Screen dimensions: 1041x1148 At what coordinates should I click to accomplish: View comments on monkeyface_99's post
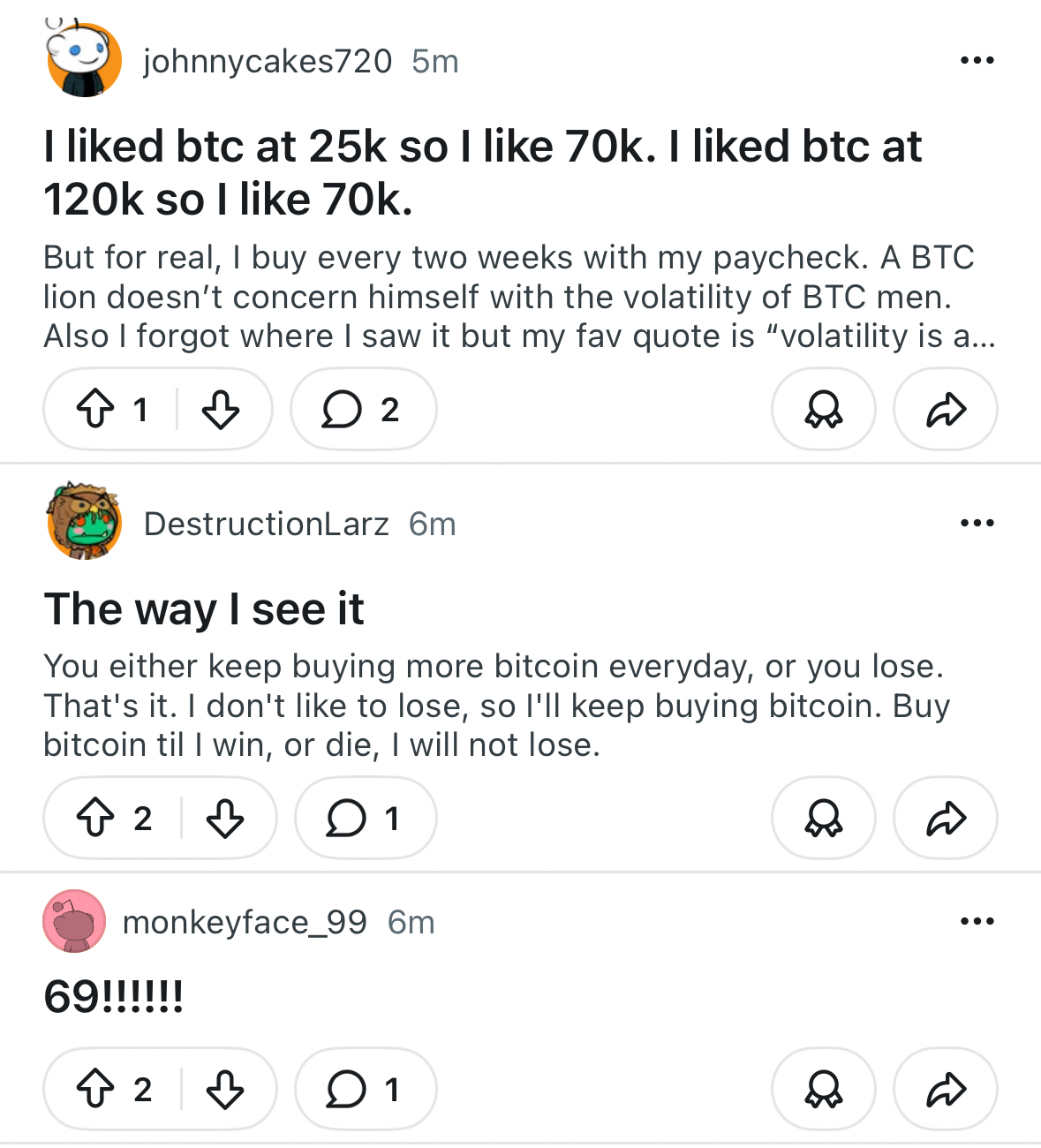364,1090
